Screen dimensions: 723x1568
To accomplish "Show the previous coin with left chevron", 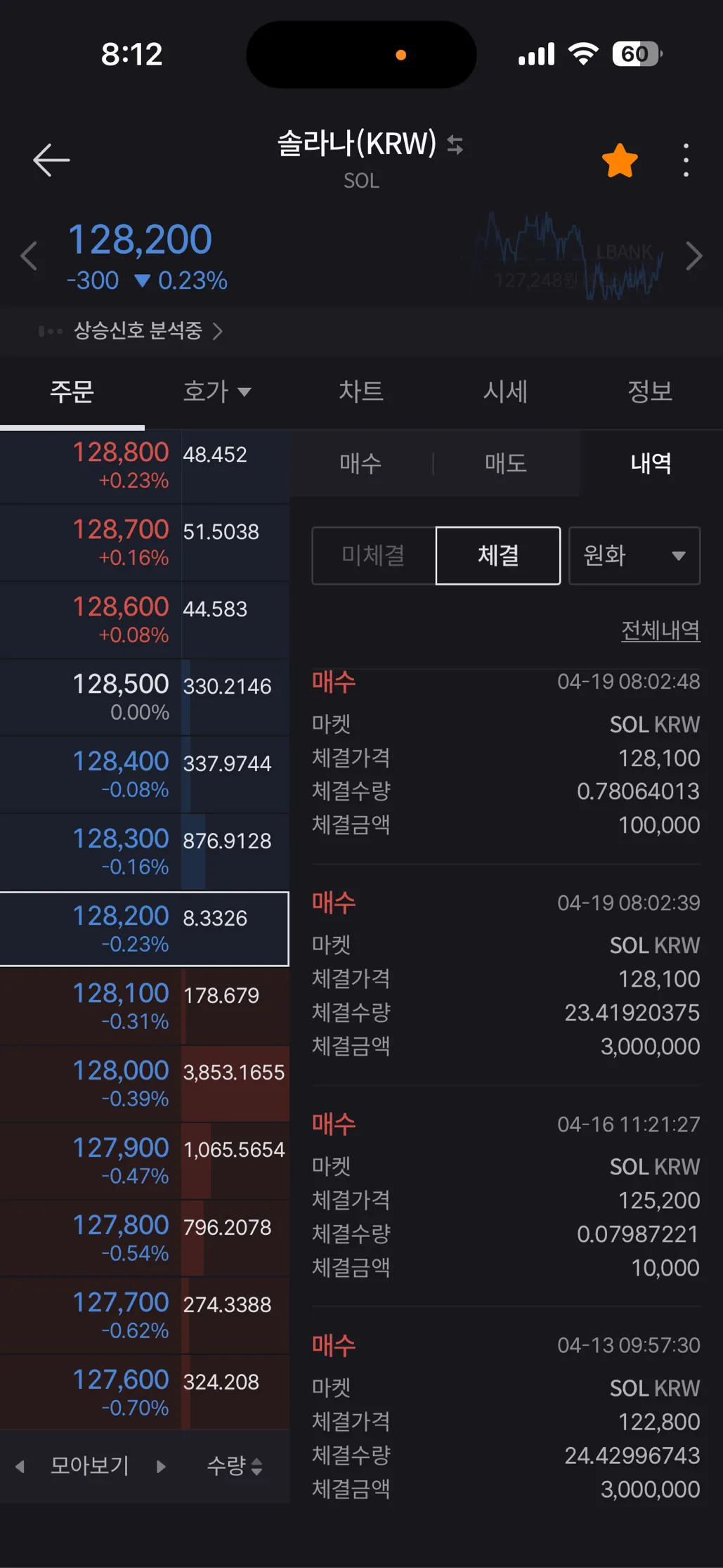I will [x=29, y=256].
